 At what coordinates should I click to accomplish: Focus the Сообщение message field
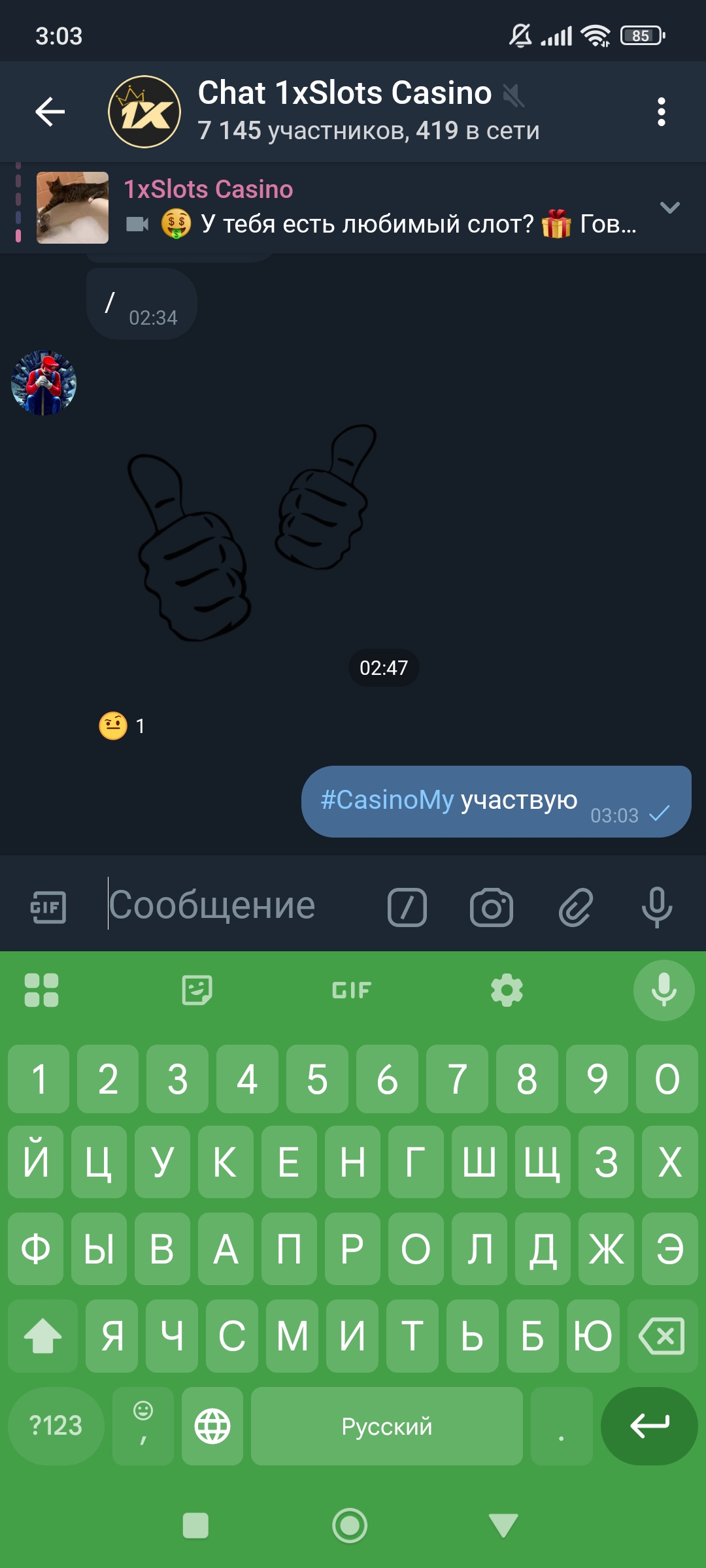(235, 906)
